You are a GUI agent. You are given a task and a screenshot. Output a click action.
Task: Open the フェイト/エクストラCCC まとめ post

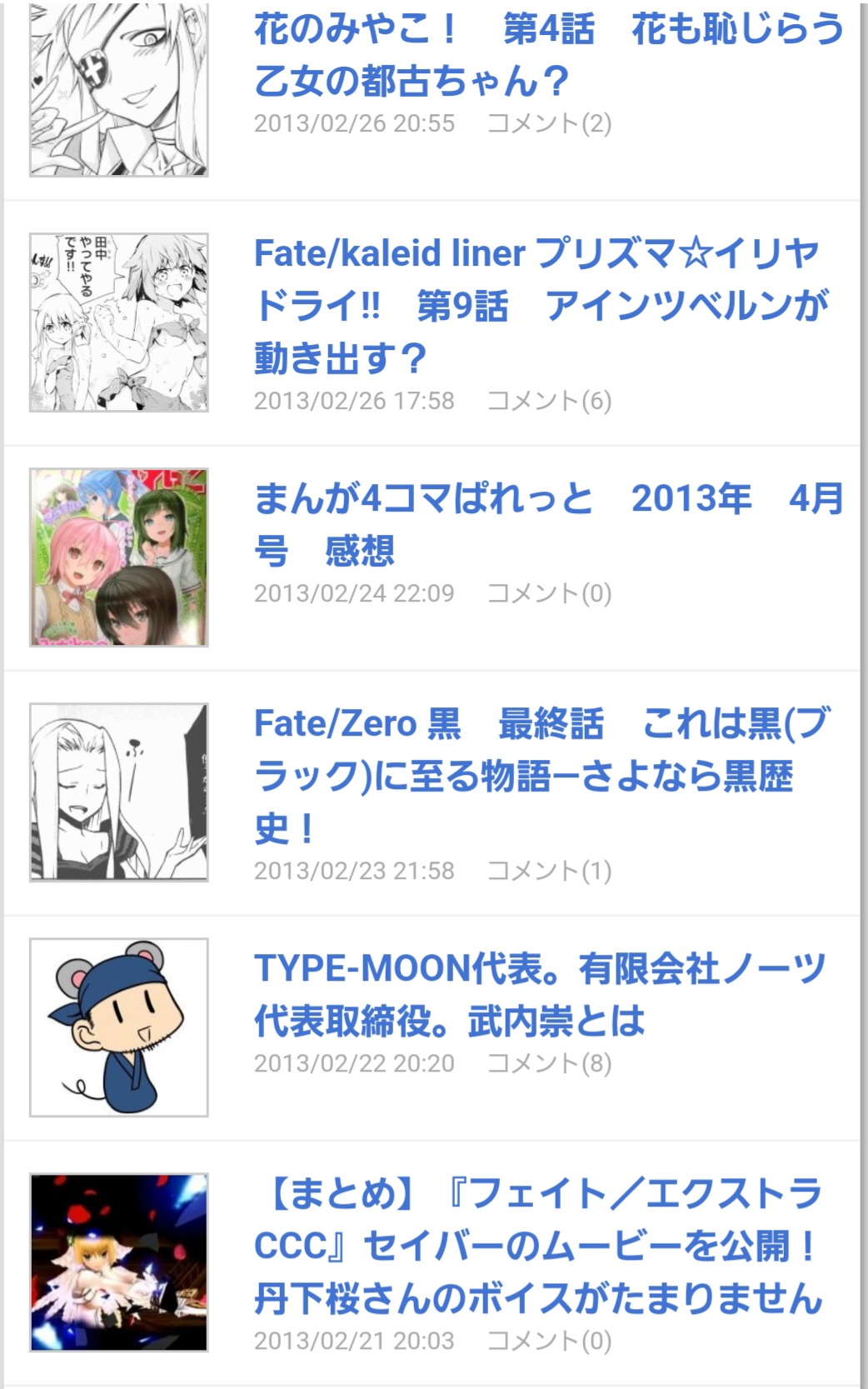click(x=538, y=1246)
